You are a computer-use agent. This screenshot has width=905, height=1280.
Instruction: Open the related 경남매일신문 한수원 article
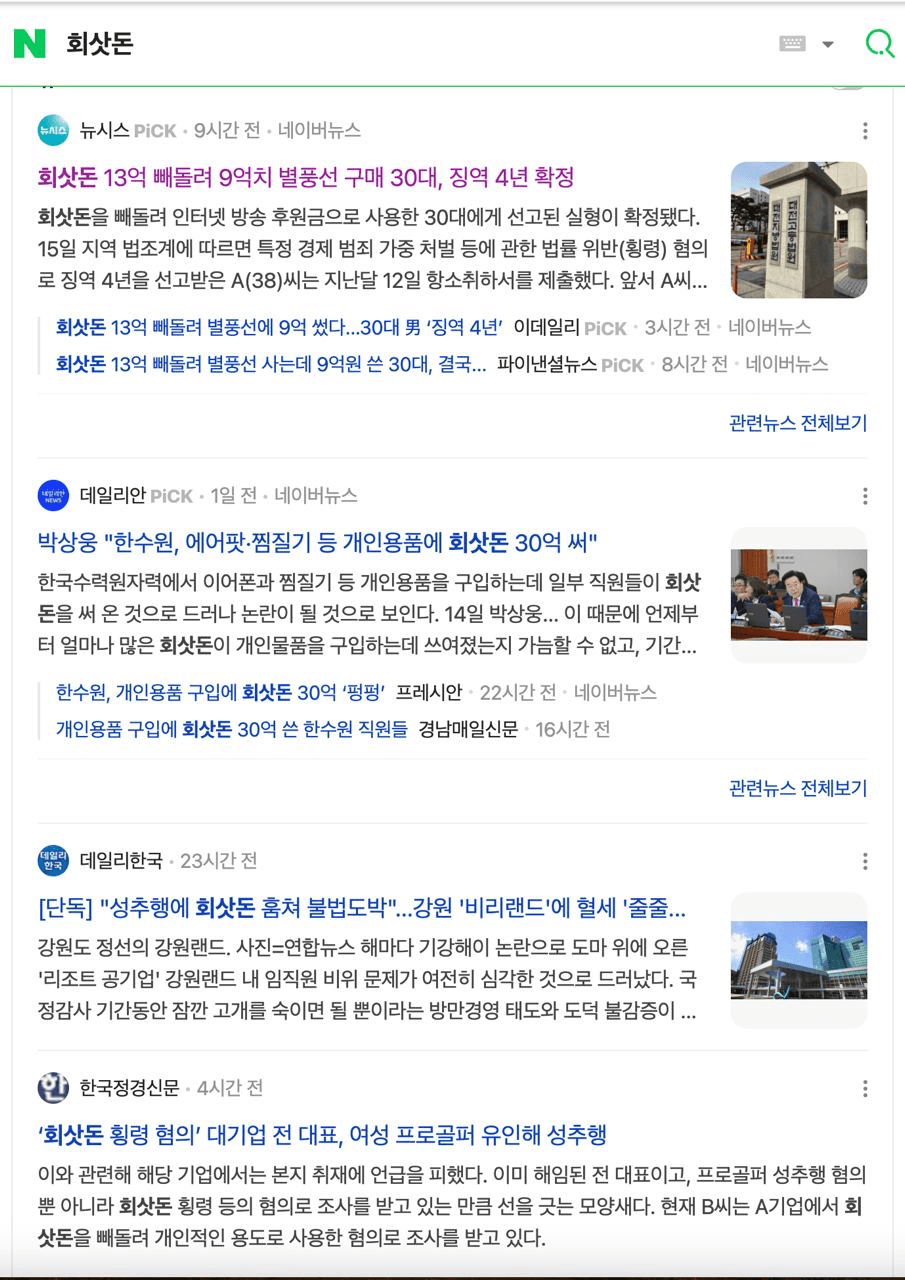231,729
